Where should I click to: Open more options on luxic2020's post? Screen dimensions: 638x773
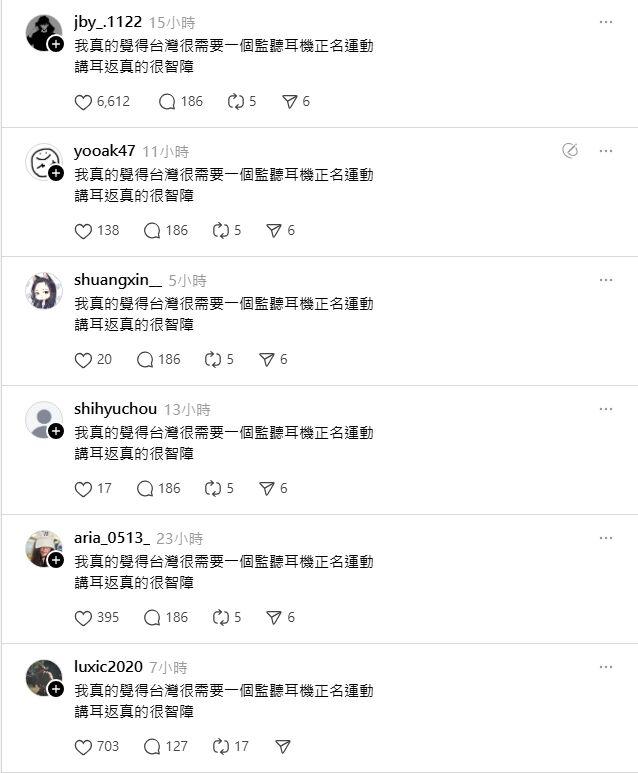[606, 666]
